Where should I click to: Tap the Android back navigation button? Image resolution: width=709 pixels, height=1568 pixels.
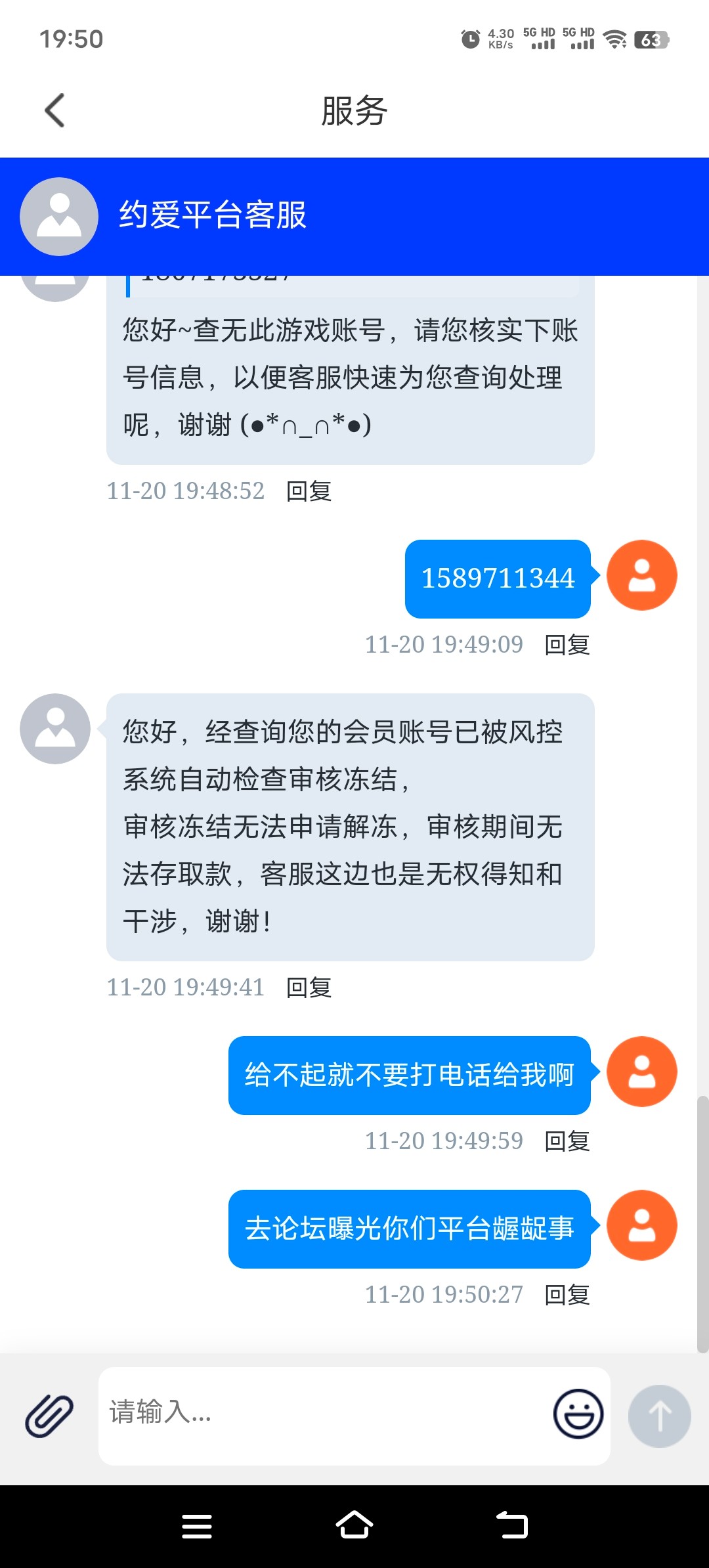511,1527
